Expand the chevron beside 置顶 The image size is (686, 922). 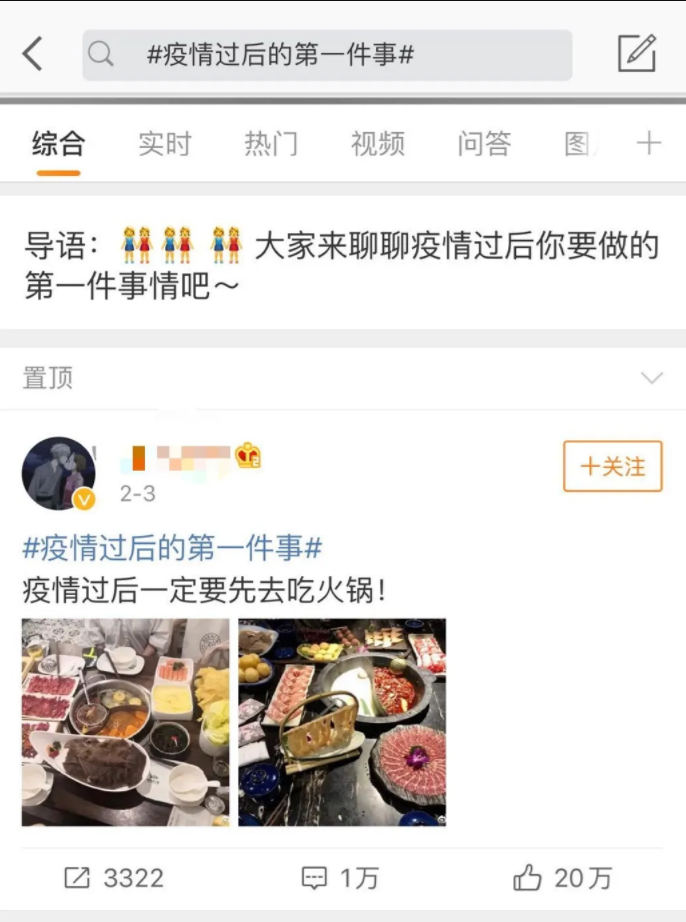pos(652,378)
